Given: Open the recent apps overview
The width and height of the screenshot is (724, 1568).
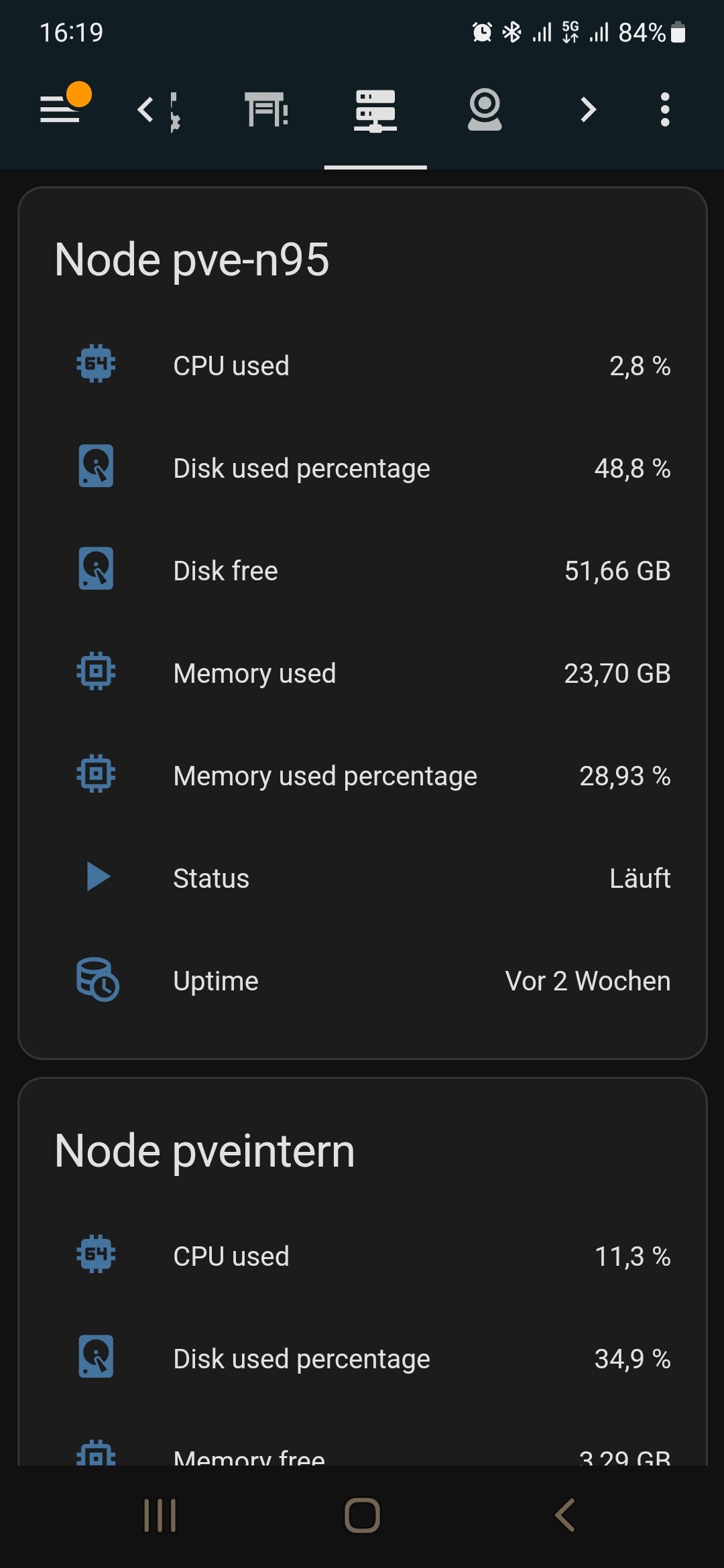Looking at the screenshot, I should click(160, 1515).
